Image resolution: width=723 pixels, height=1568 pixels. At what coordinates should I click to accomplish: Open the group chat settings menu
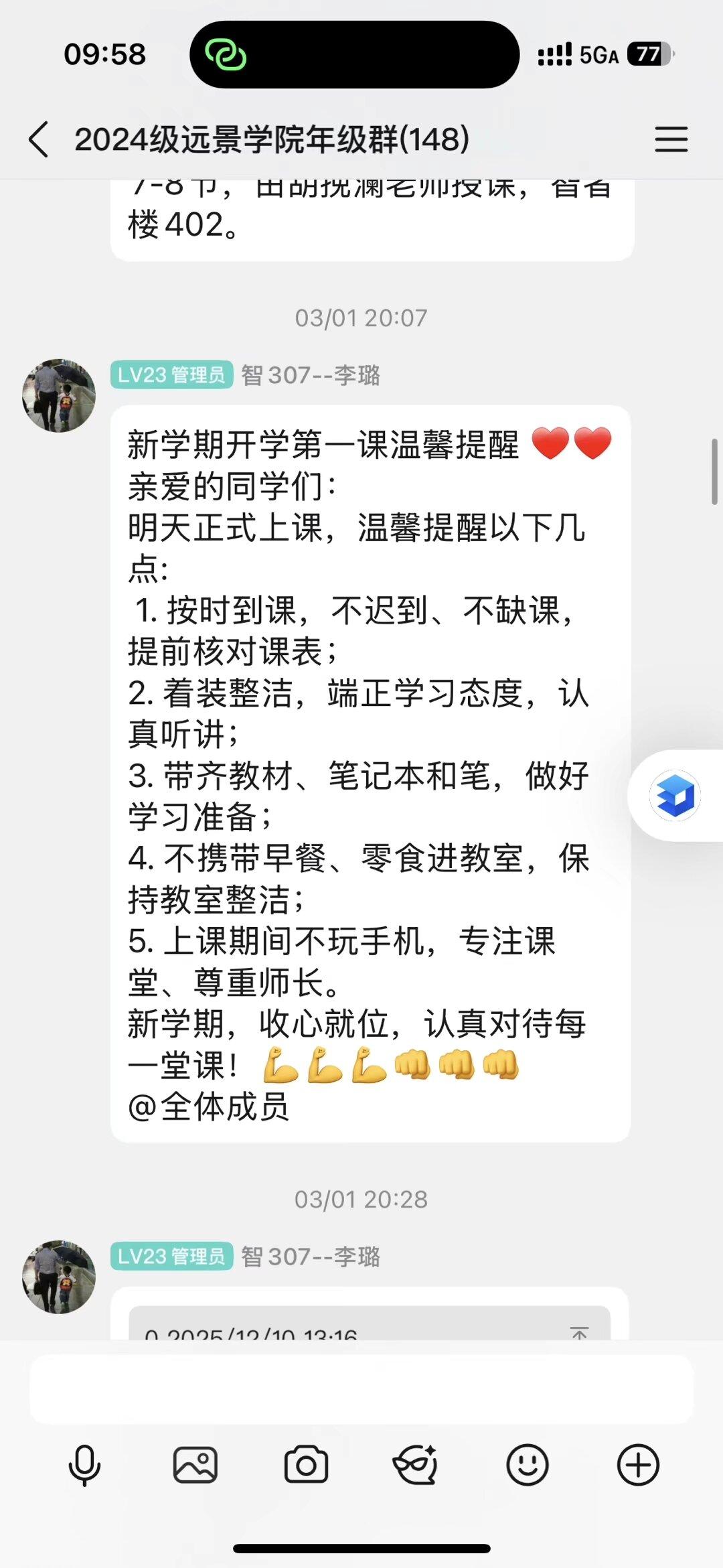[671, 139]
